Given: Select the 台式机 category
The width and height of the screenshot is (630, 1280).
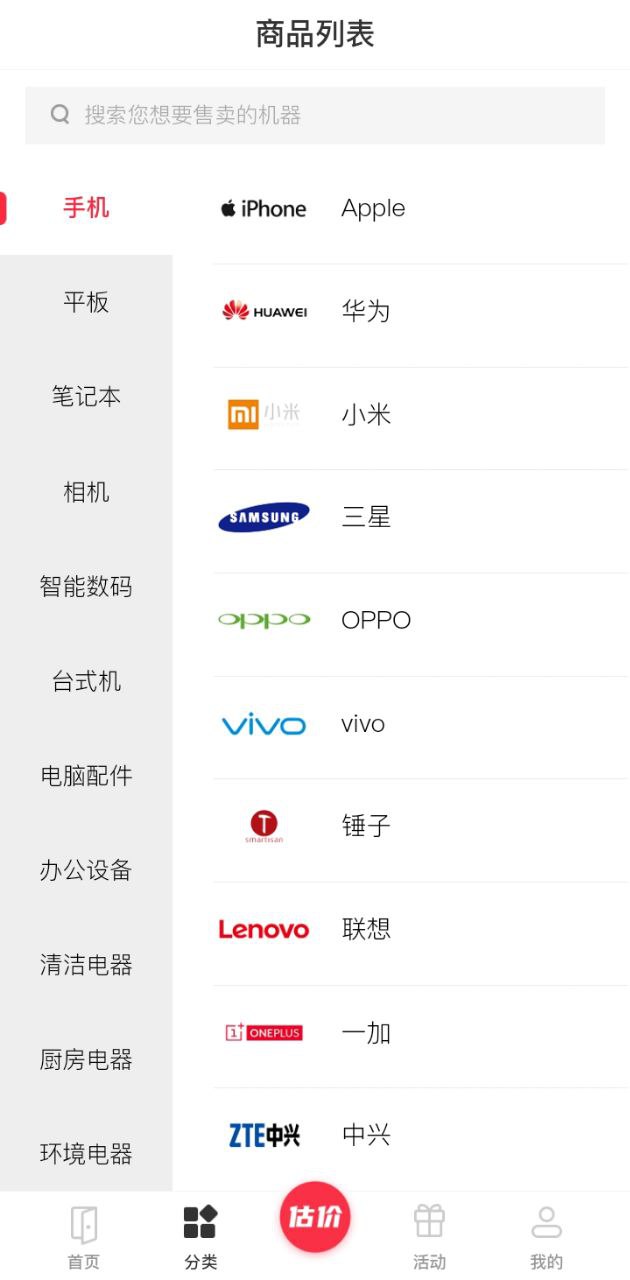Looking at the screenshot, I should point(86,681).
